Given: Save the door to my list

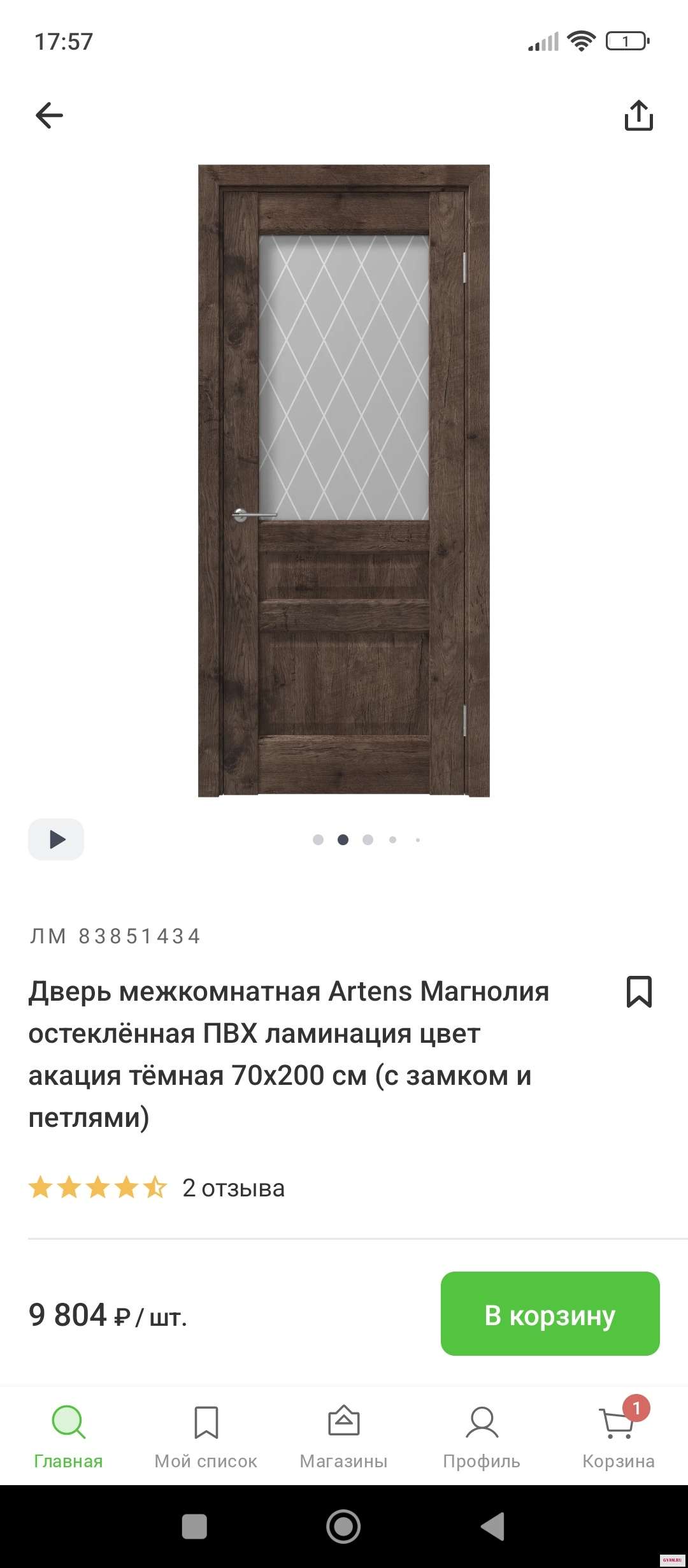Looking at the screenshot, I should click(x=639, y=992).
